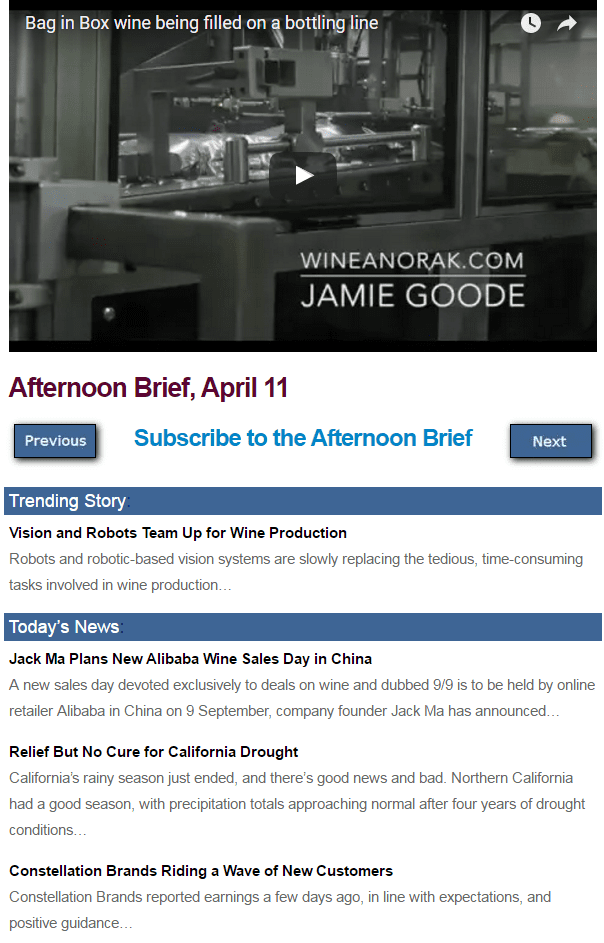Image resolution: width=604 pixels, height=943 pixels.
Task: View Constellation Brands new customers story
Action: [201, 871]
